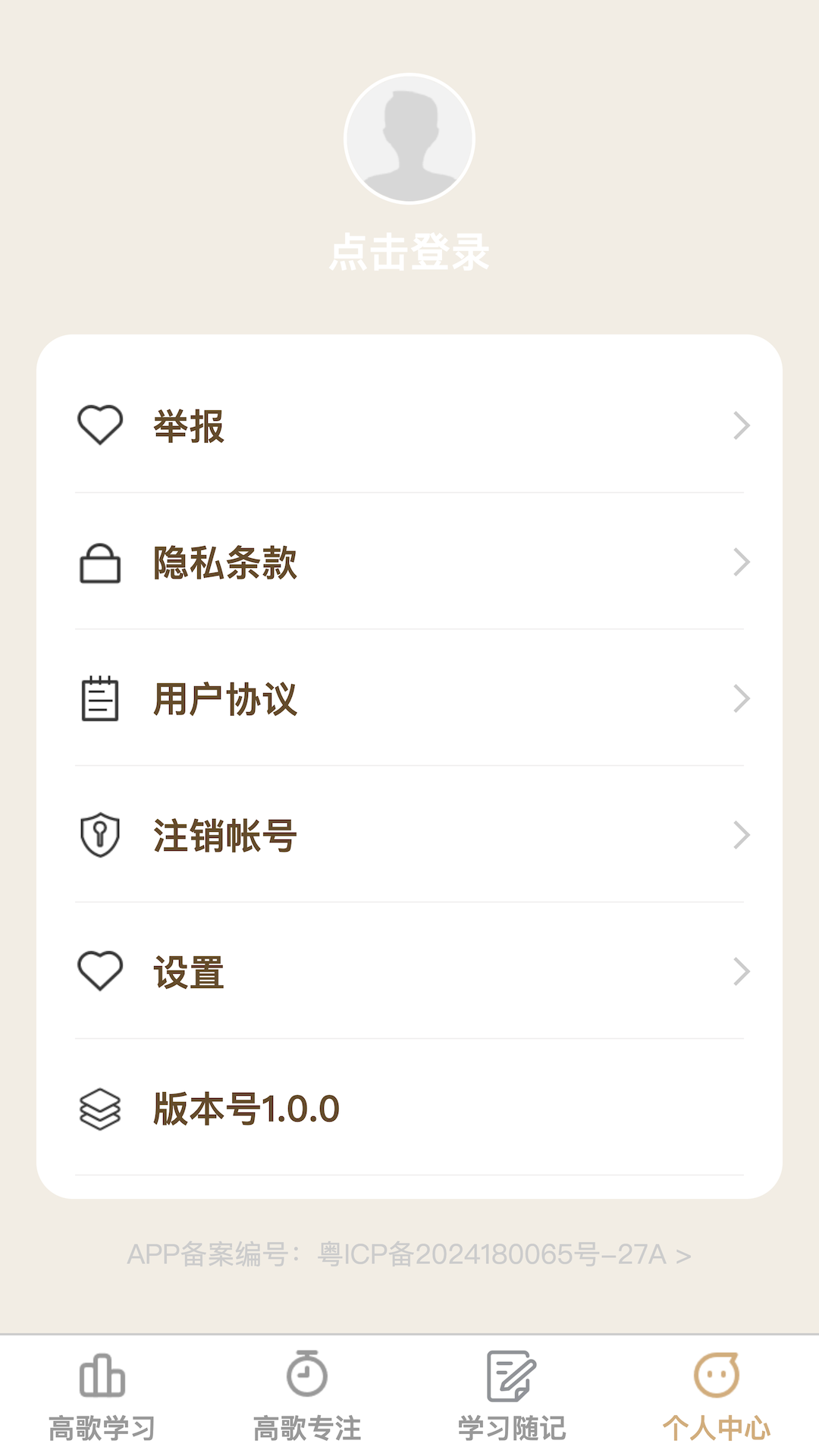Open the ICP 备案编号 link
The image size is (819, 1456).
(409, 1255)
